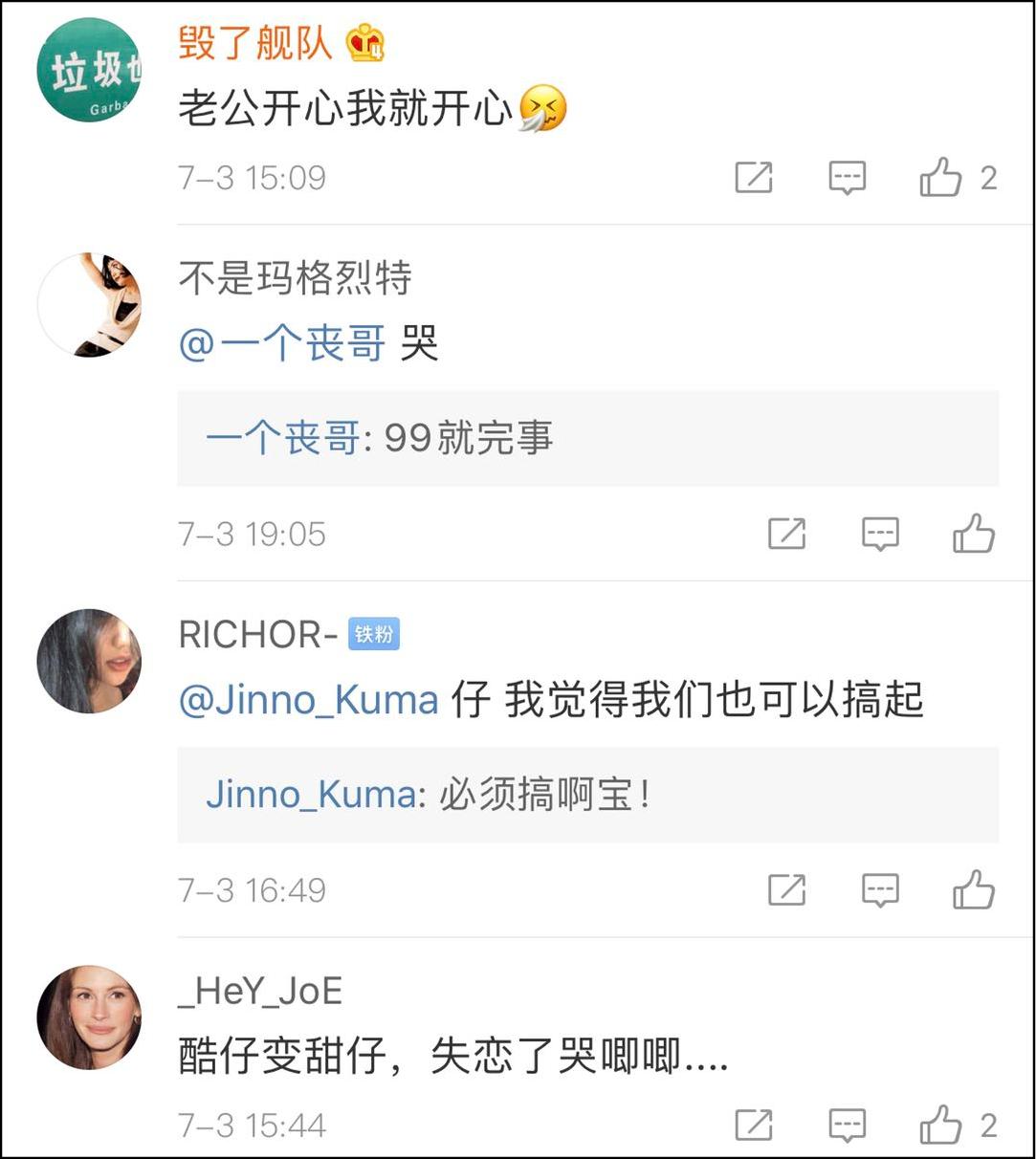Click the comment icon on _HeY_JoE's post
This screenshot has width=1036, height=1159.
(848, 1125)
